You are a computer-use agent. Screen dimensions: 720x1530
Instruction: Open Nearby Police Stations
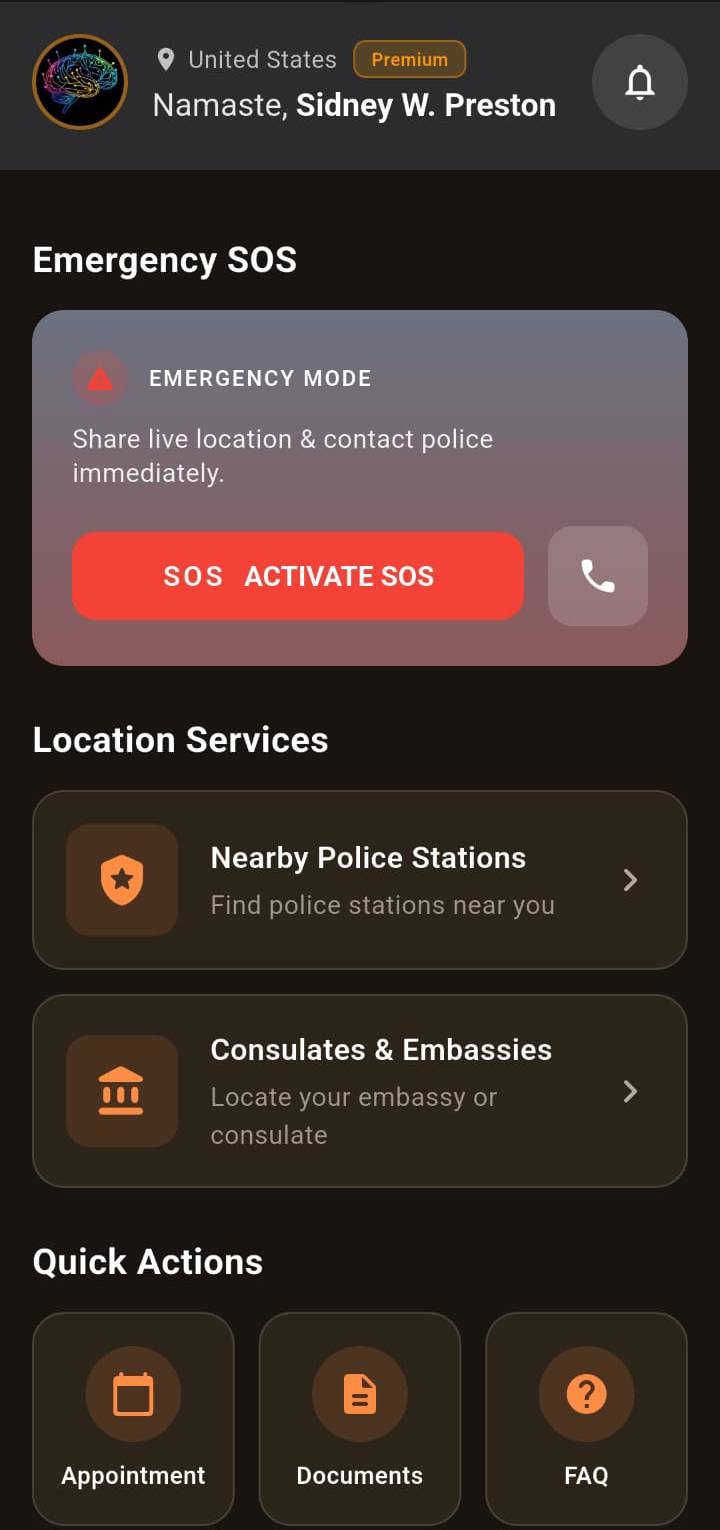(x=360, y=880)
